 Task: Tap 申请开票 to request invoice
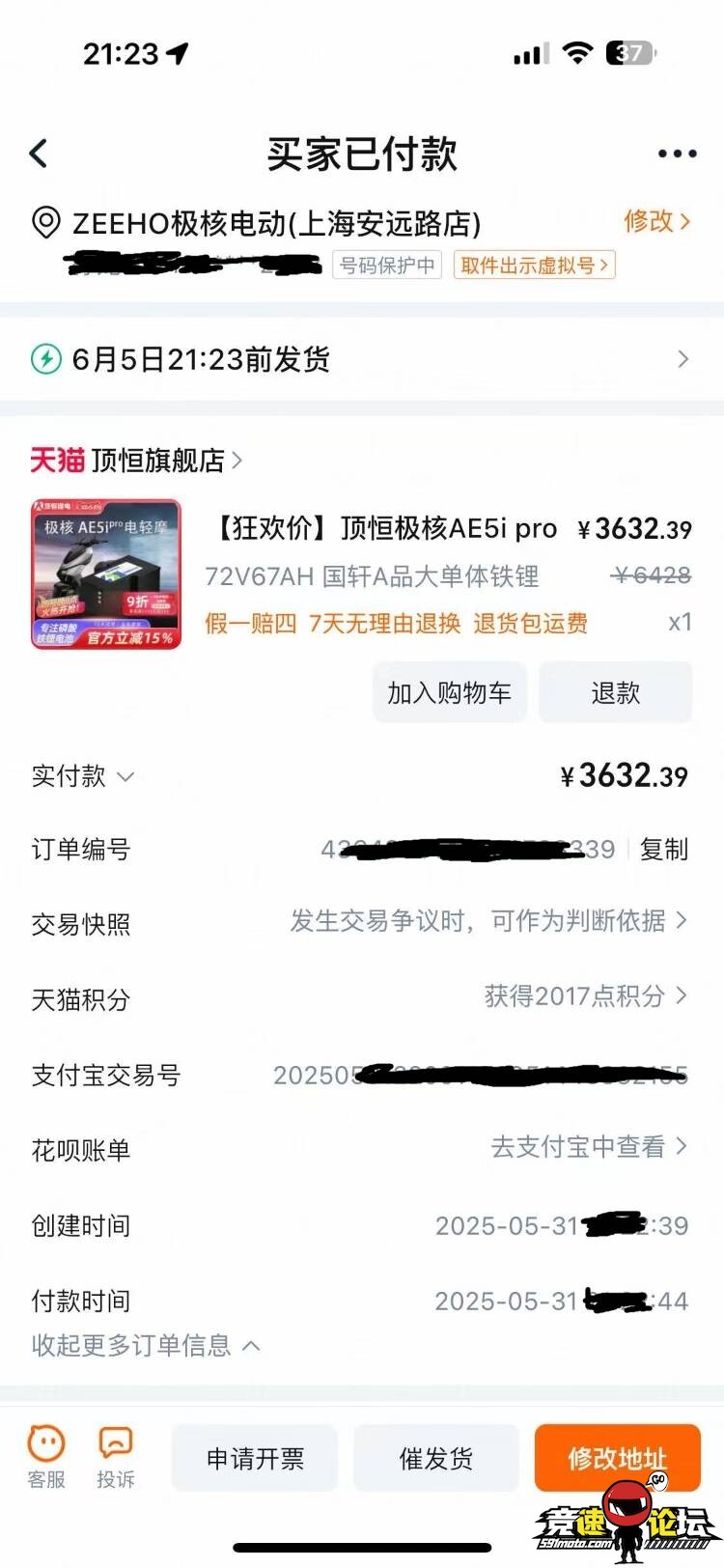point(255,1458)
